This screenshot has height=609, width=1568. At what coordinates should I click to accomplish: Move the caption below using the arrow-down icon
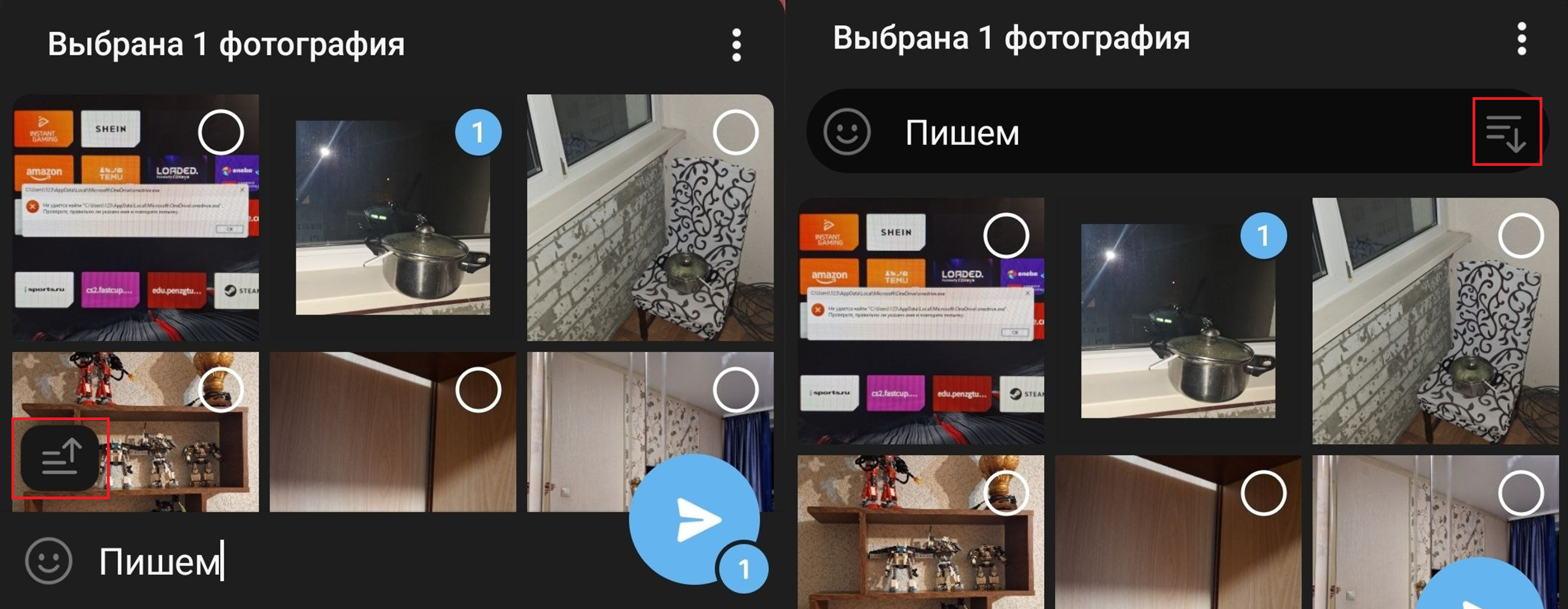[1506, 133]
